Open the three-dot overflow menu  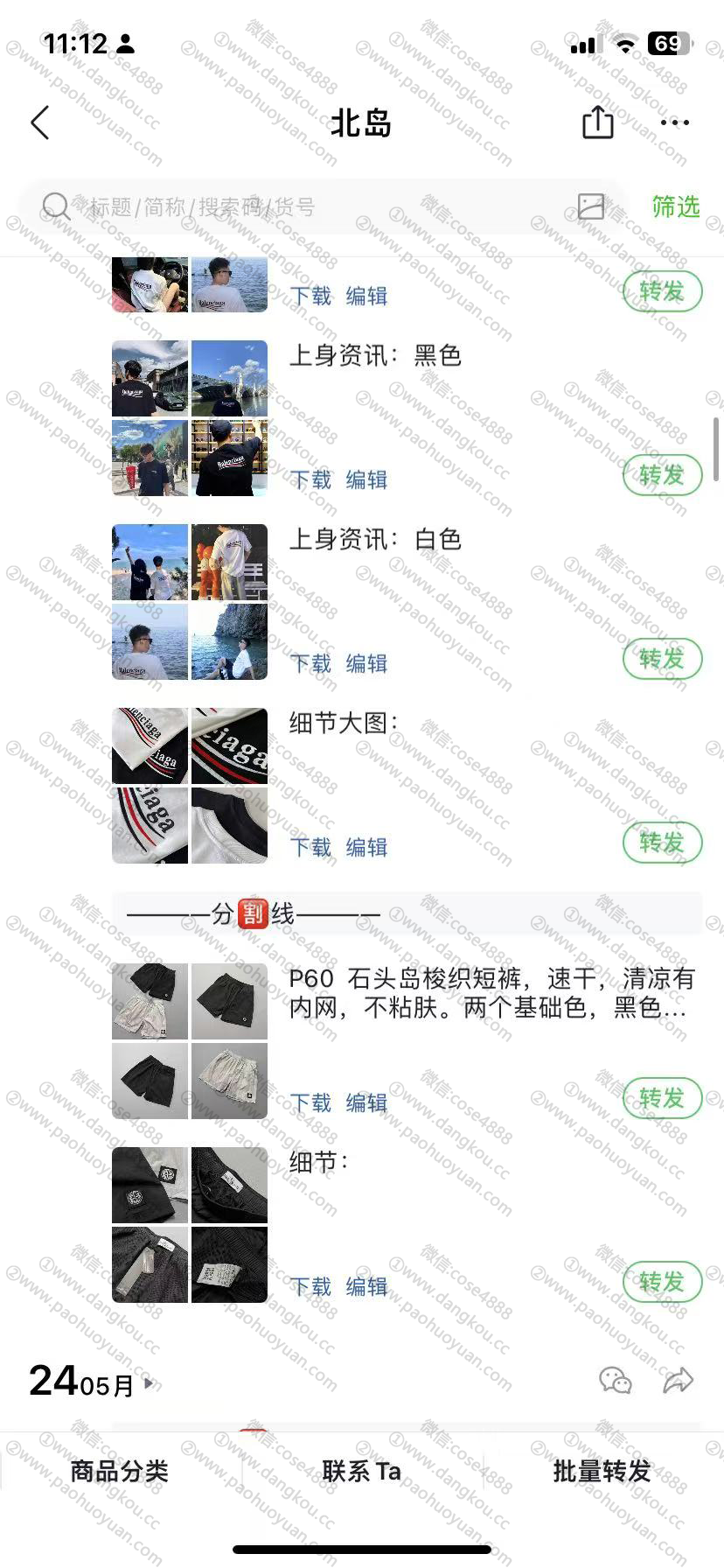[674, 122]
